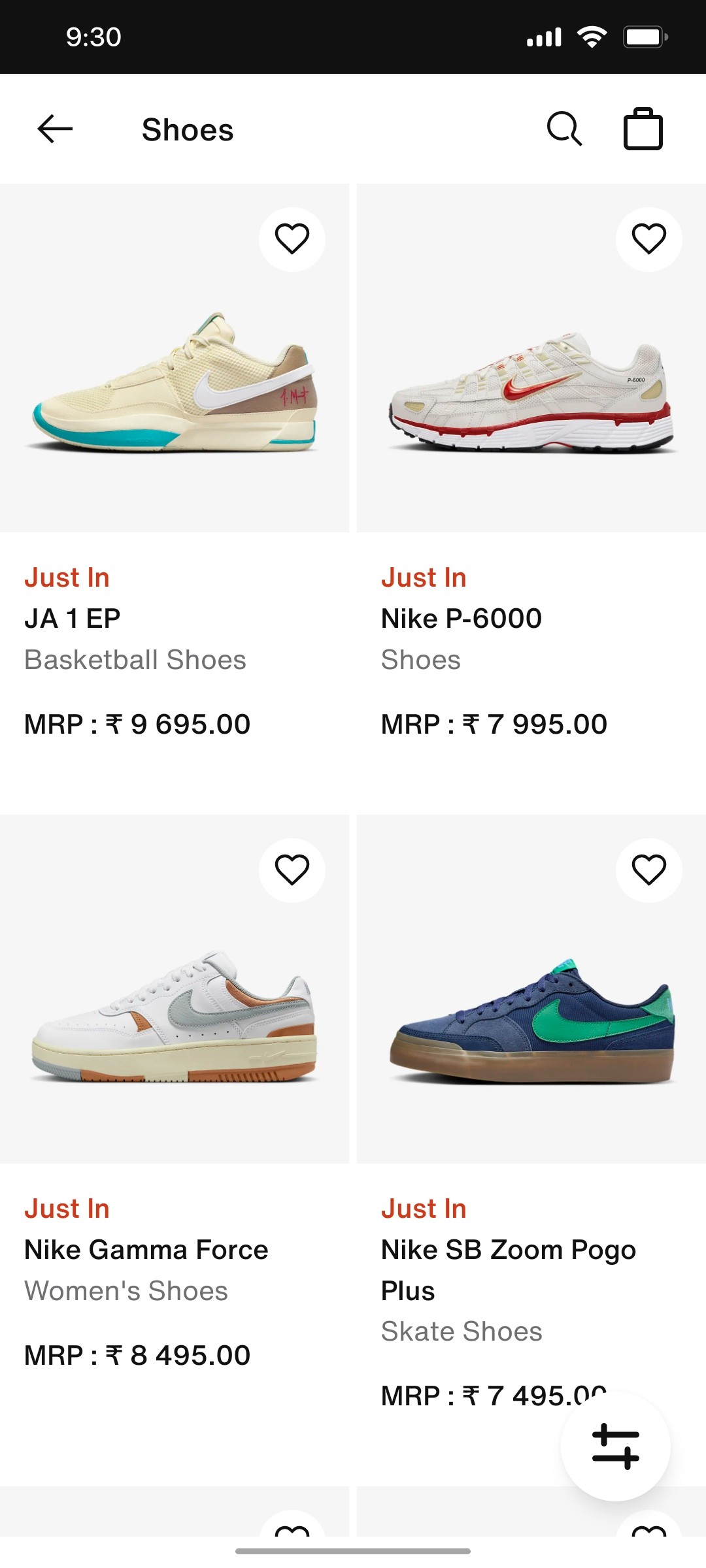The height and width of the screenshot is (1568, 706).
Task: Open Wi-Fi status in the status bar
Action: point(590,37)
